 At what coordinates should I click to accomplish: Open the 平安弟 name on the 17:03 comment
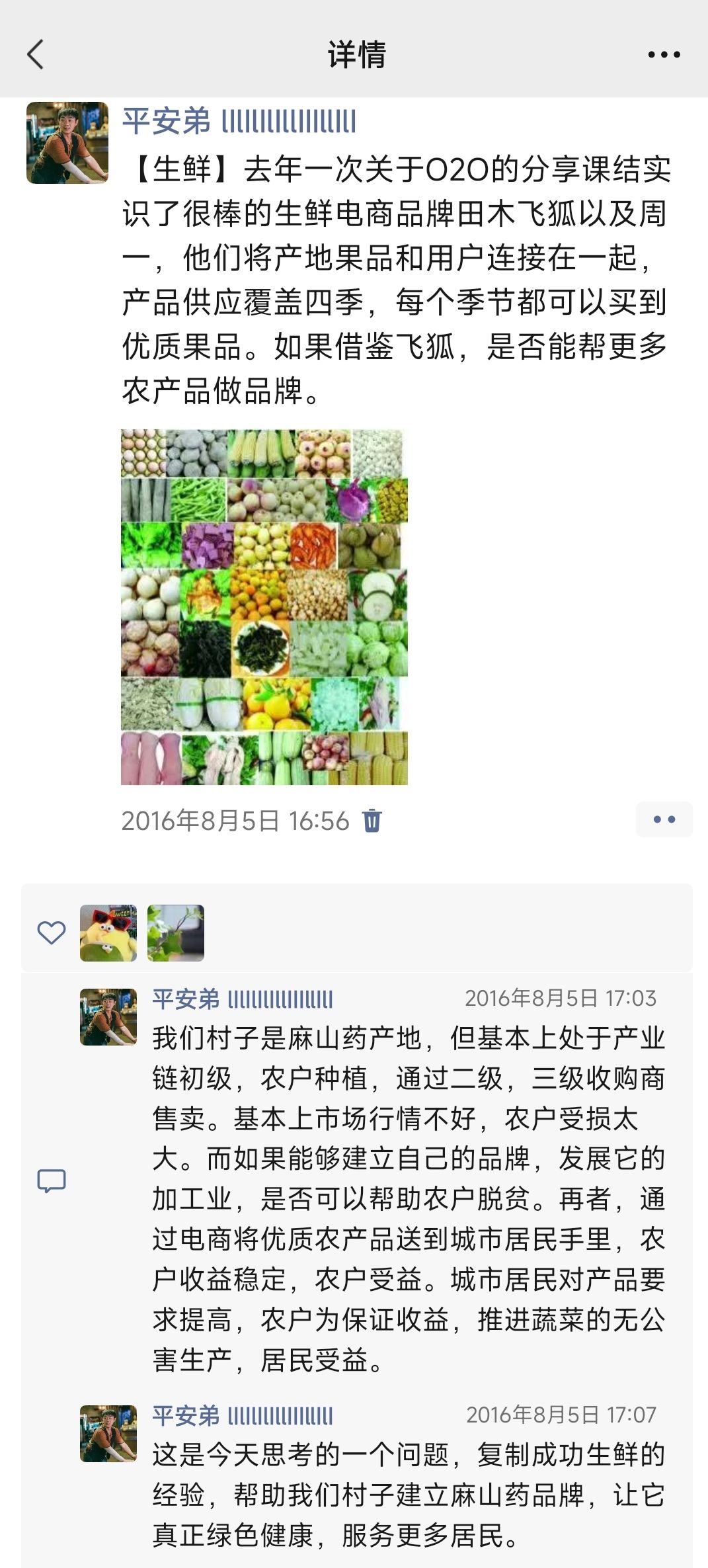pos(243,999)
